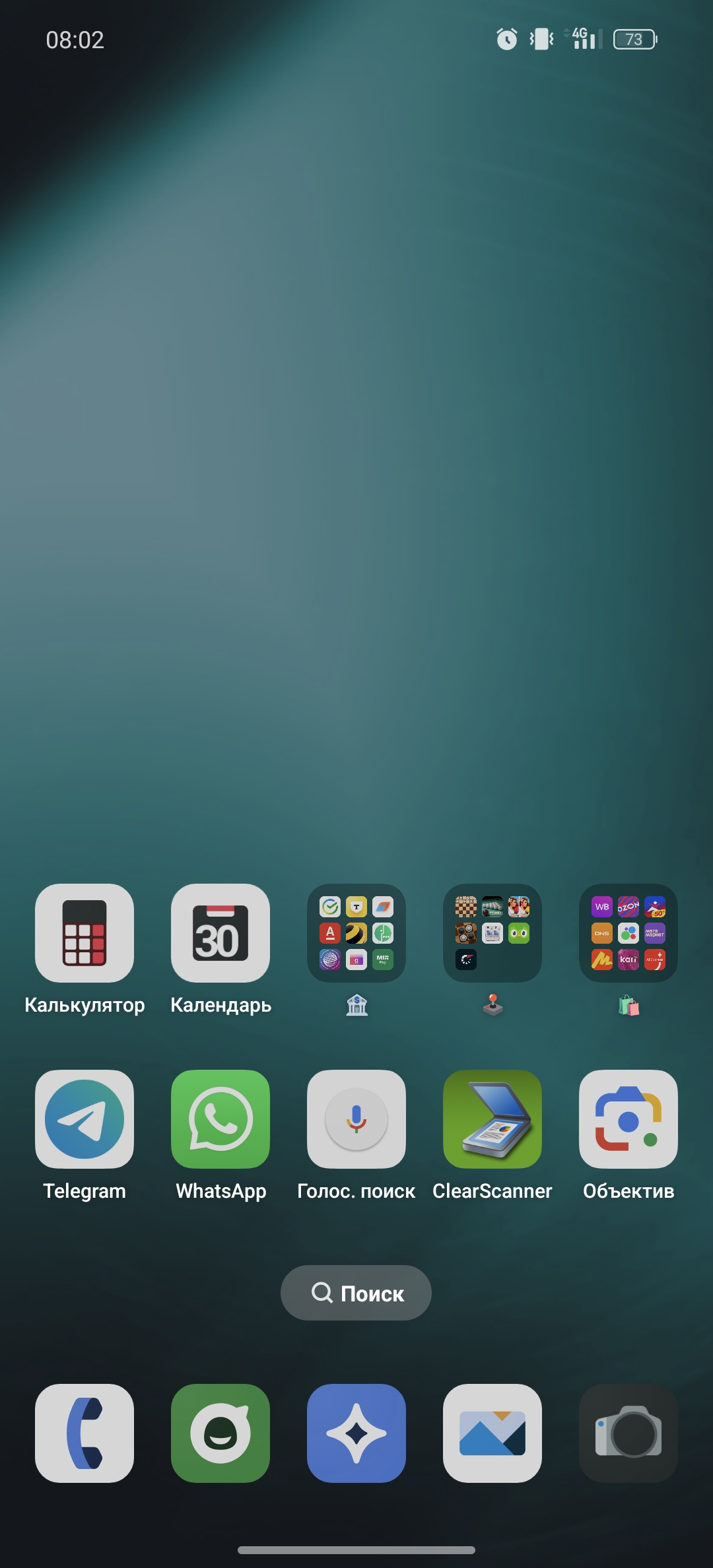Open the Календарь app

[221, 932]
